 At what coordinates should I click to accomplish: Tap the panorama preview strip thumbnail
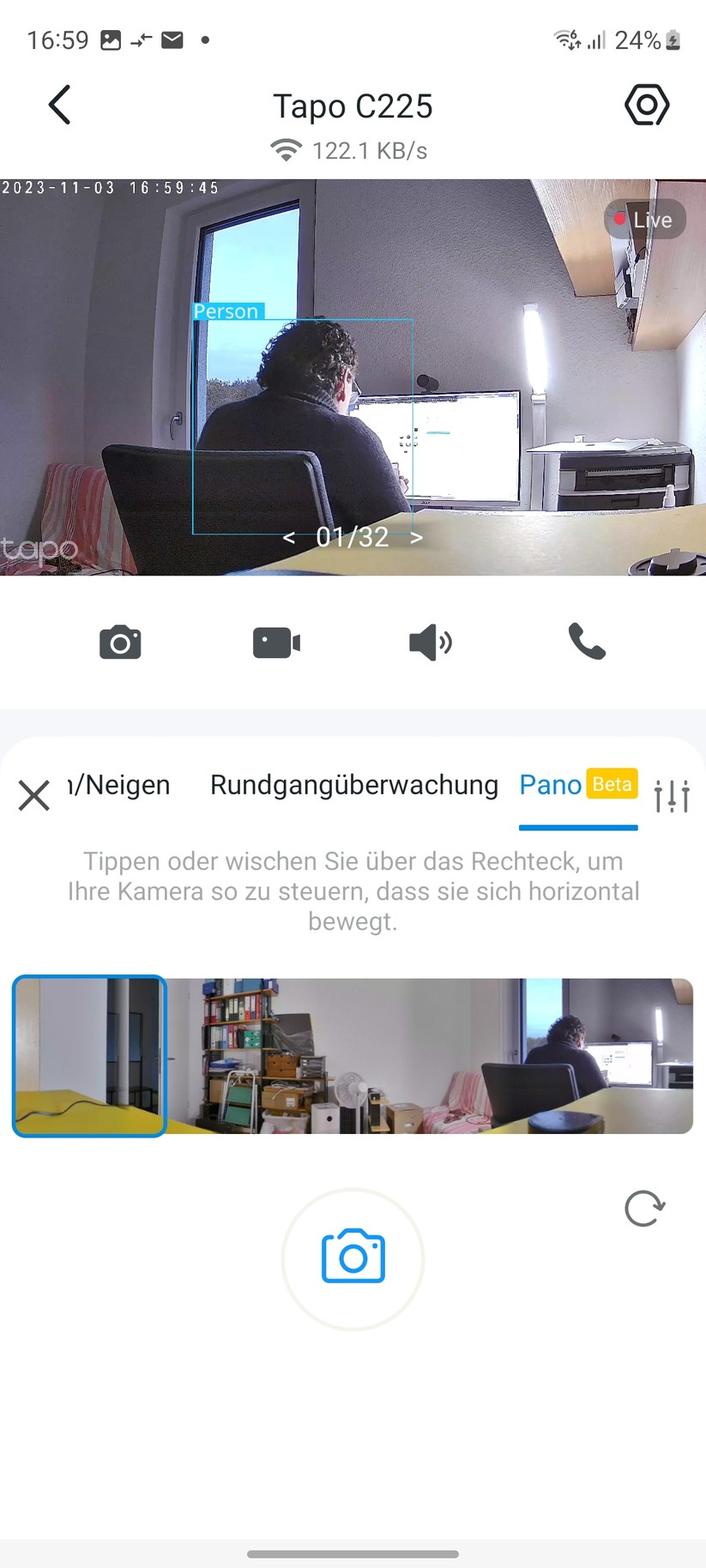pos(88,1056)
